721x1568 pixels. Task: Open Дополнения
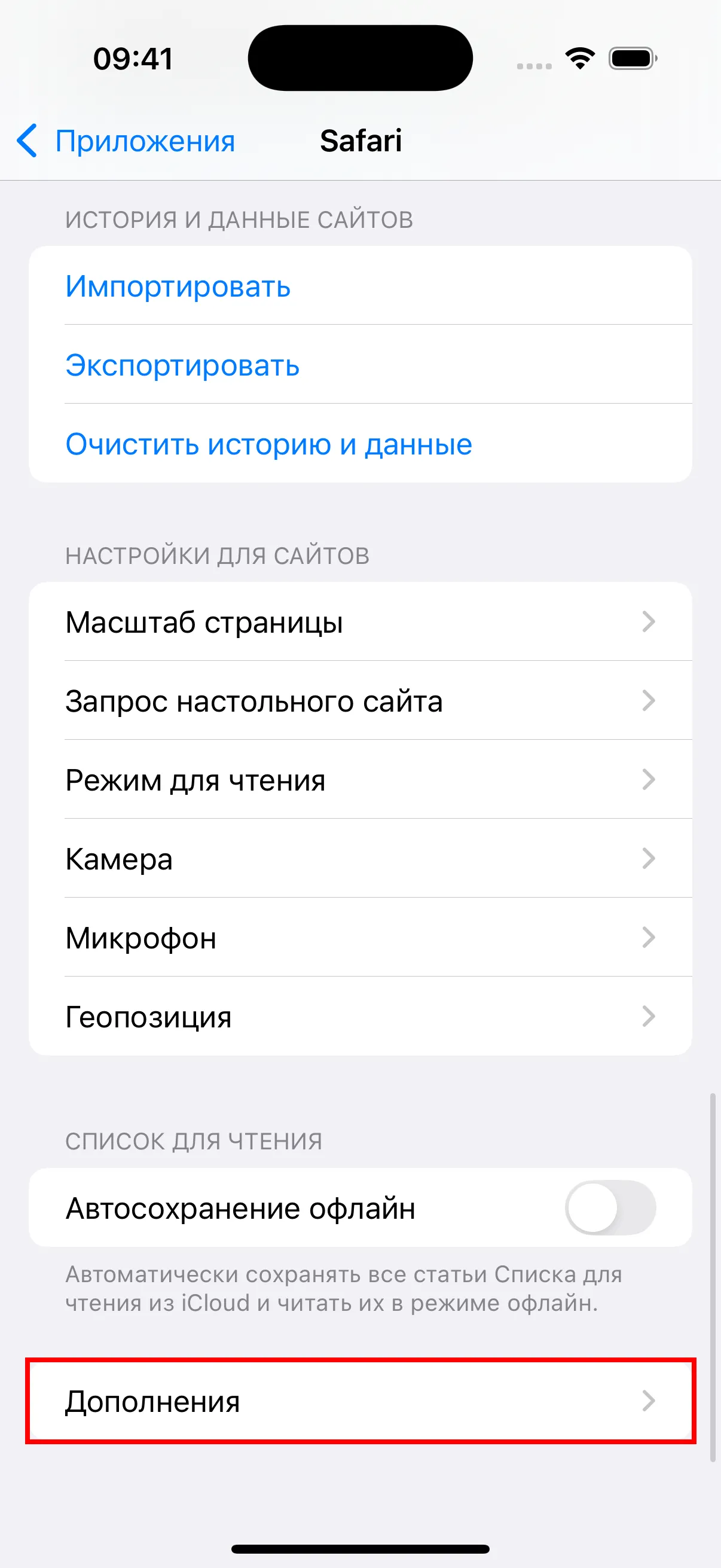(360, 1401)
